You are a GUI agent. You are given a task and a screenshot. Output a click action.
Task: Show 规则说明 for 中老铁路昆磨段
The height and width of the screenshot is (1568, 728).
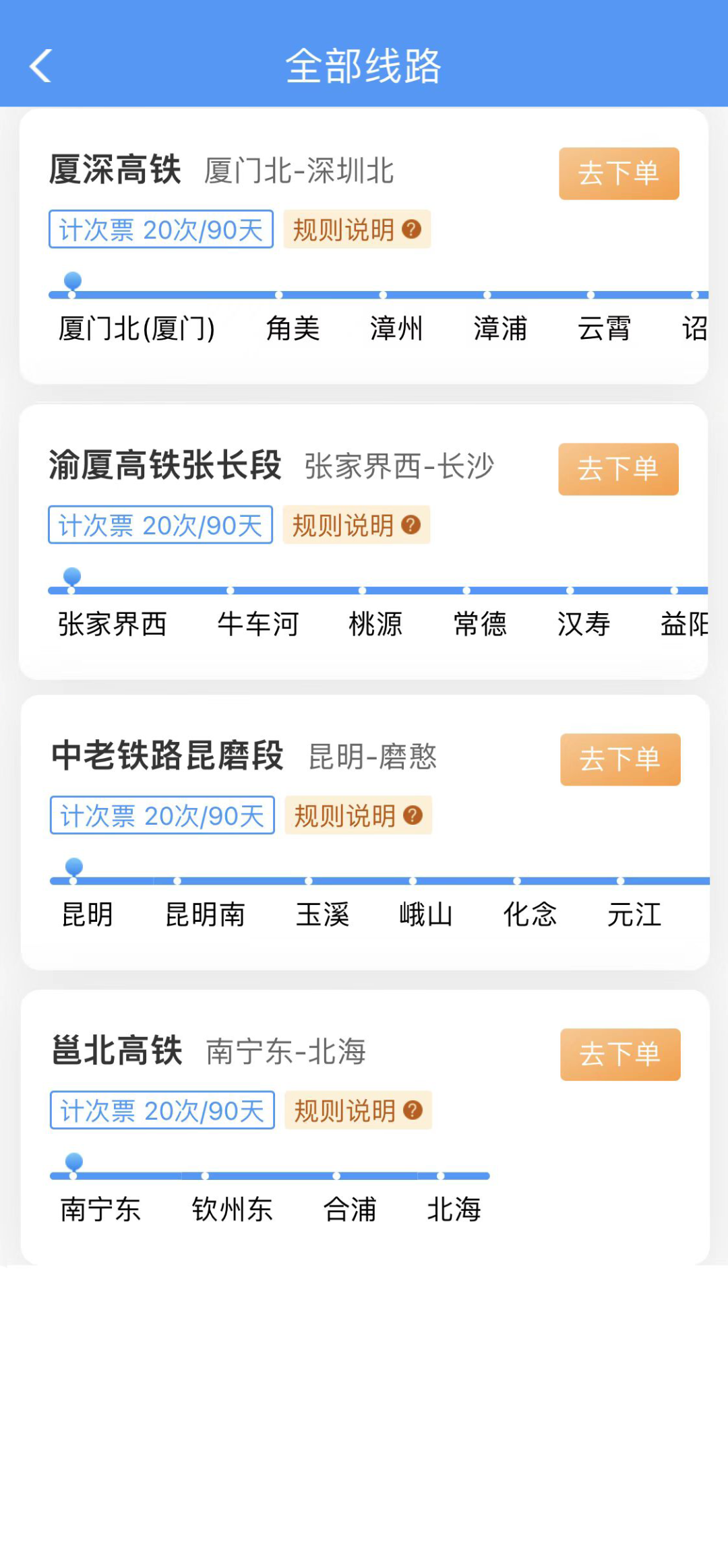coord(358,816)
